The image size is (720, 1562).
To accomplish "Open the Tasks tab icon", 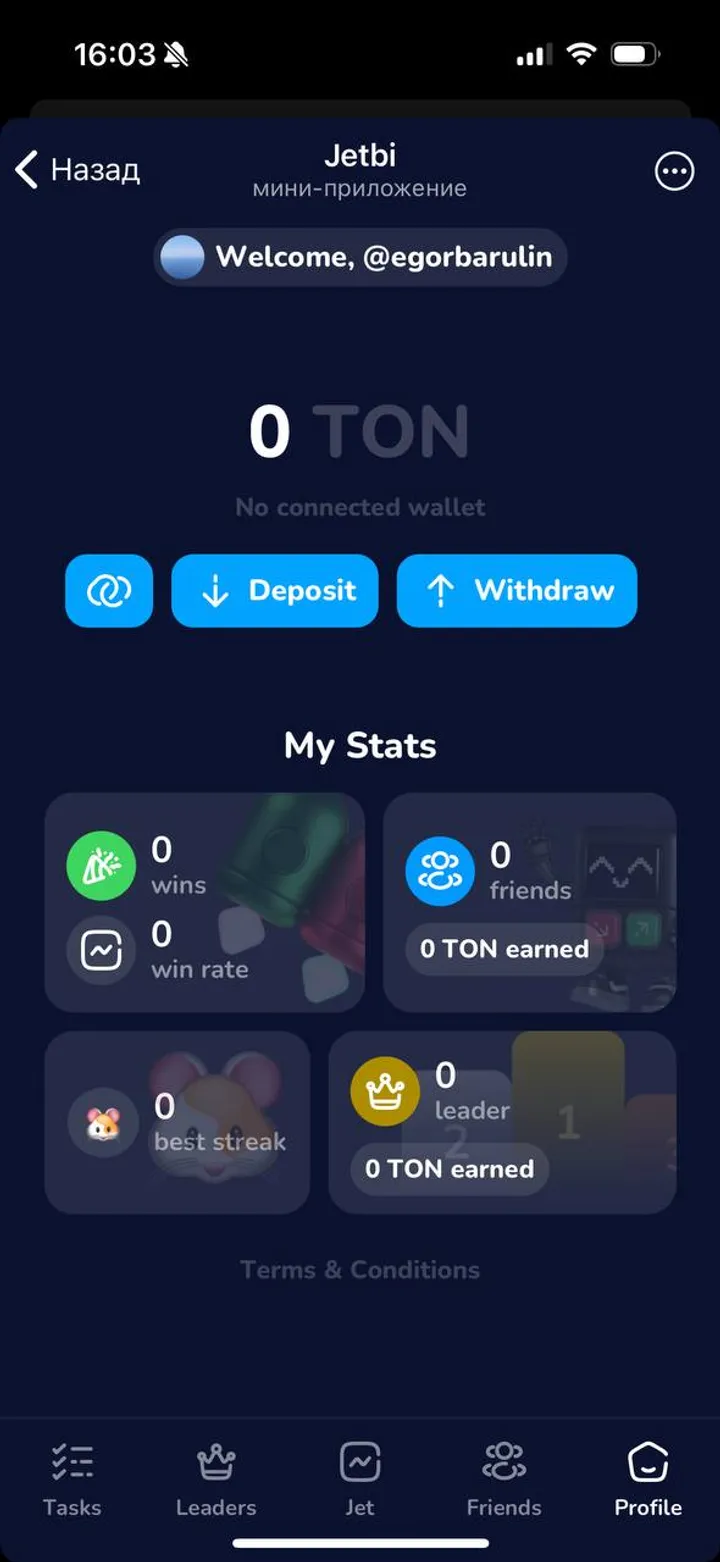I will pyautogui.click(x=71, y=1463).
